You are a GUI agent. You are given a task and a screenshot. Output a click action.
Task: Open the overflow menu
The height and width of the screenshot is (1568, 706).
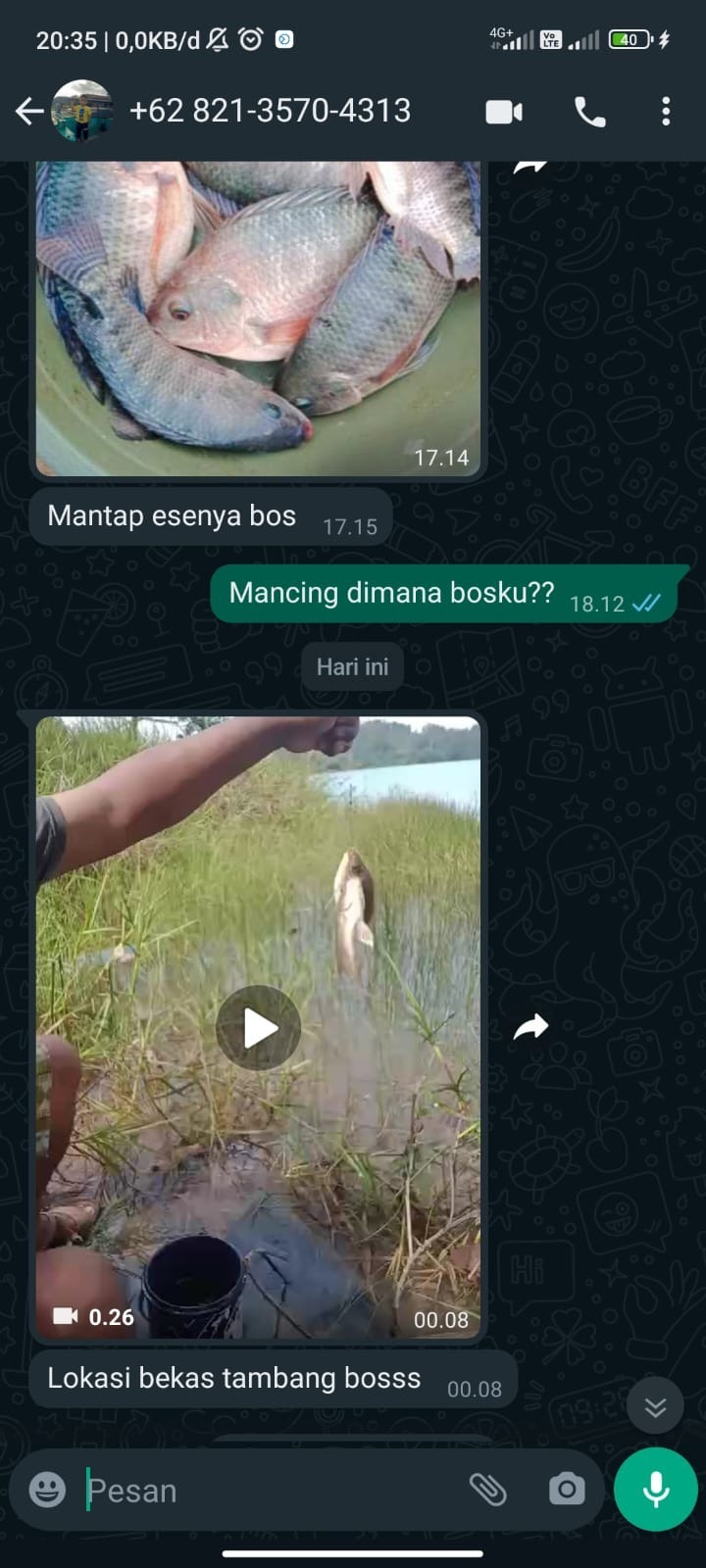pos(666,112)
